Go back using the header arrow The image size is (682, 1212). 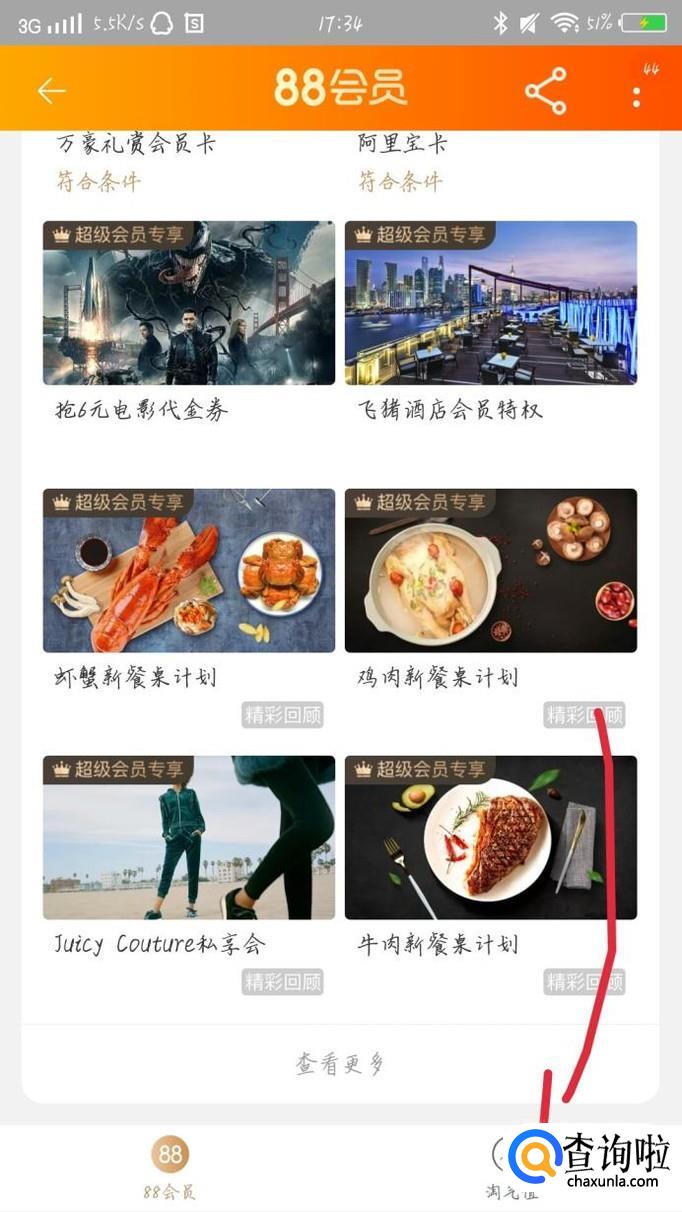[x=51, y=91]
